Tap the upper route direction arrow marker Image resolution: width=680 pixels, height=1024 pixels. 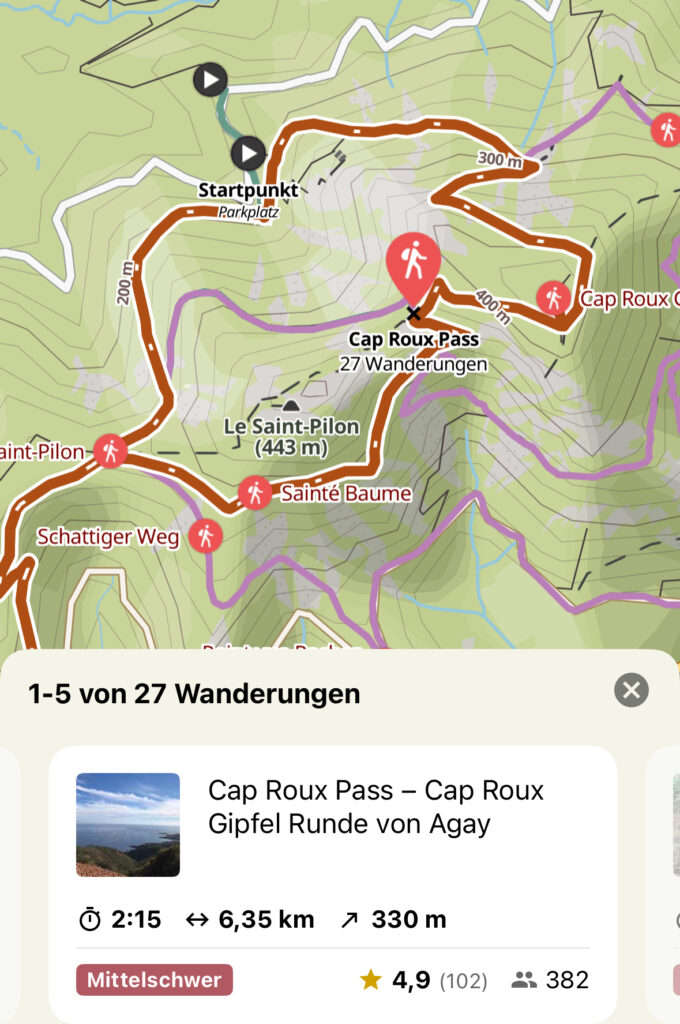tap(210, 79)
